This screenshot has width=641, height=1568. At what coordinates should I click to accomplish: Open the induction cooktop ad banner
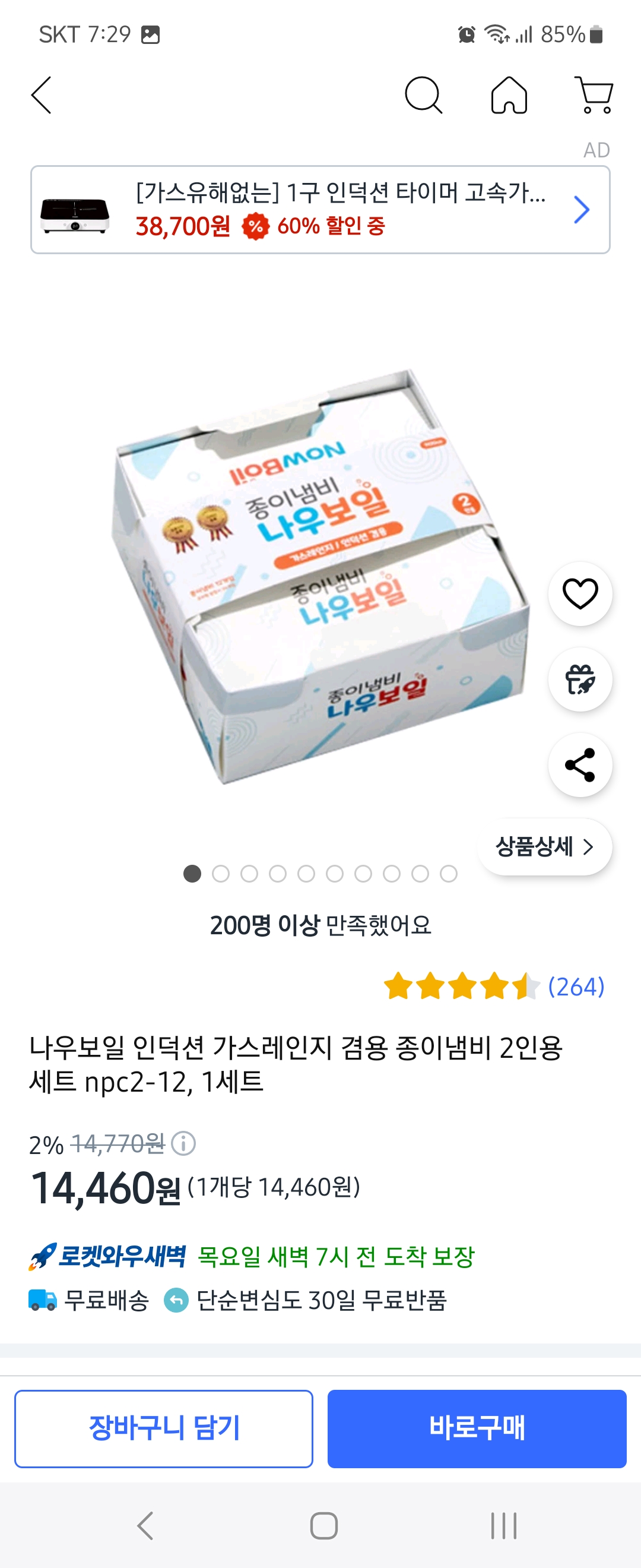tap(320, 210)
